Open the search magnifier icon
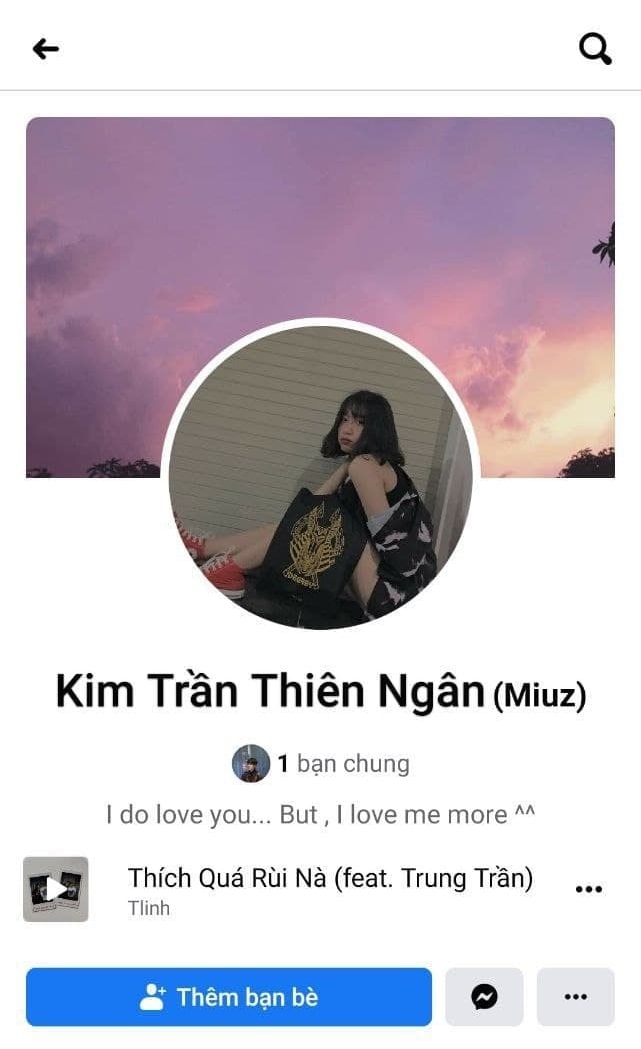The image size is (641, 1049). coord(595,48)
